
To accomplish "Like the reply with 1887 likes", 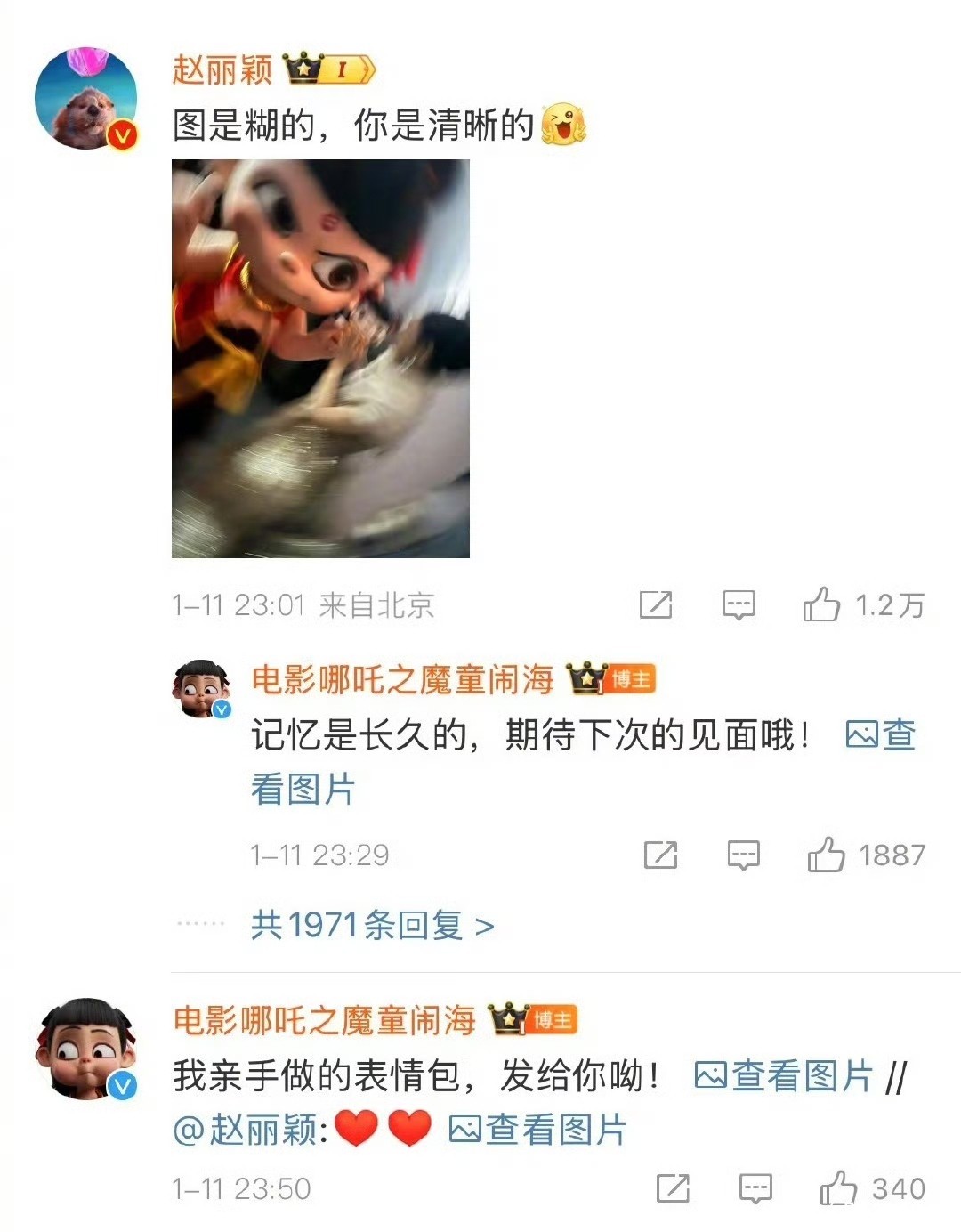I will click(826, 855).
